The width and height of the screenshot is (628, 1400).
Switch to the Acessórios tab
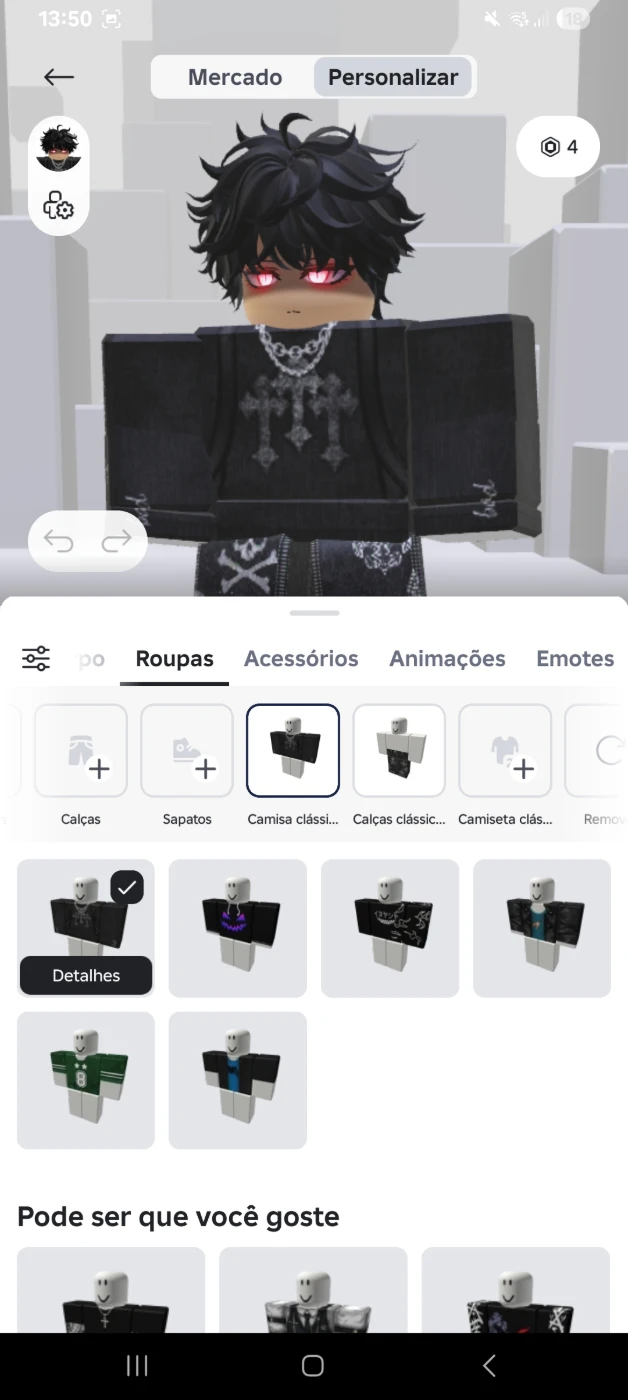click(301, 658)
